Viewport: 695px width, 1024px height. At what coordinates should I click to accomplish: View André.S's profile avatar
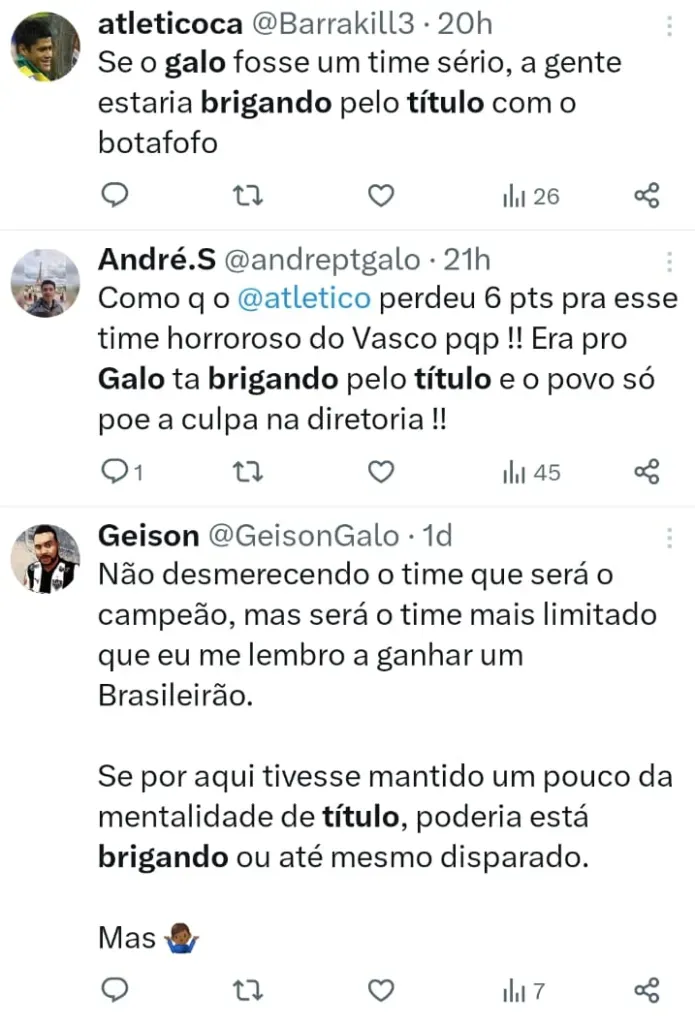point(45,283)
